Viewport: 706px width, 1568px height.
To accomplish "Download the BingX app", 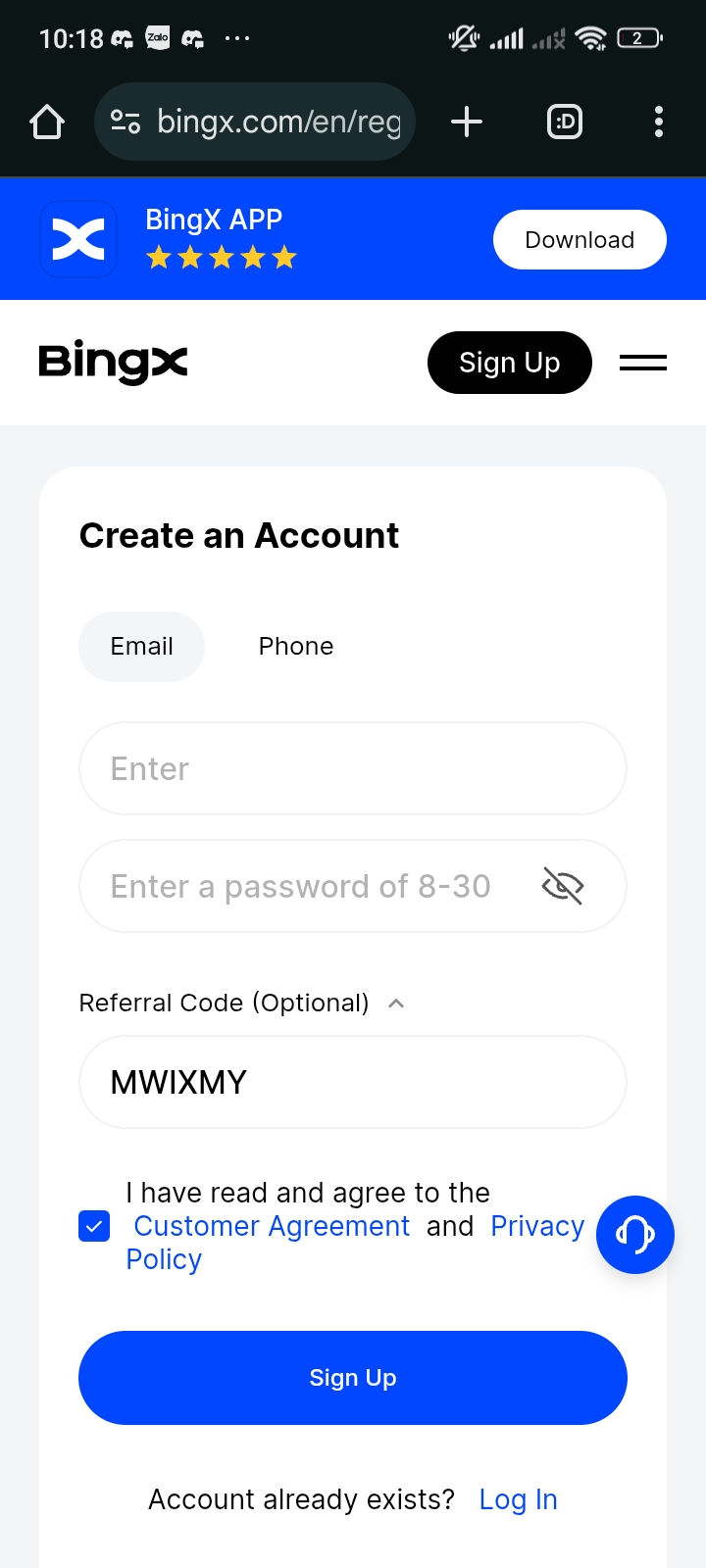I will 580,240.
